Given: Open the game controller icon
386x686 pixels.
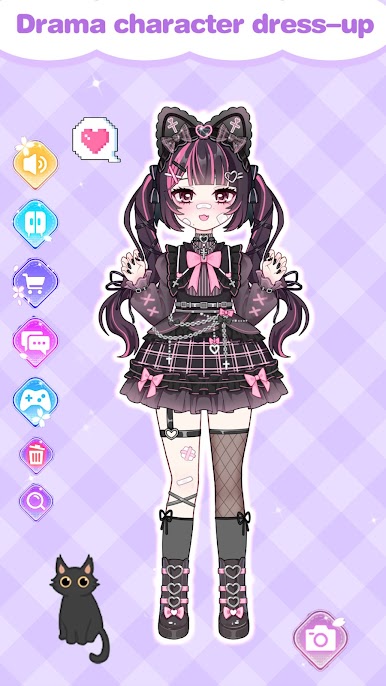Looking at the screenshot, I should tap(35, 402).
